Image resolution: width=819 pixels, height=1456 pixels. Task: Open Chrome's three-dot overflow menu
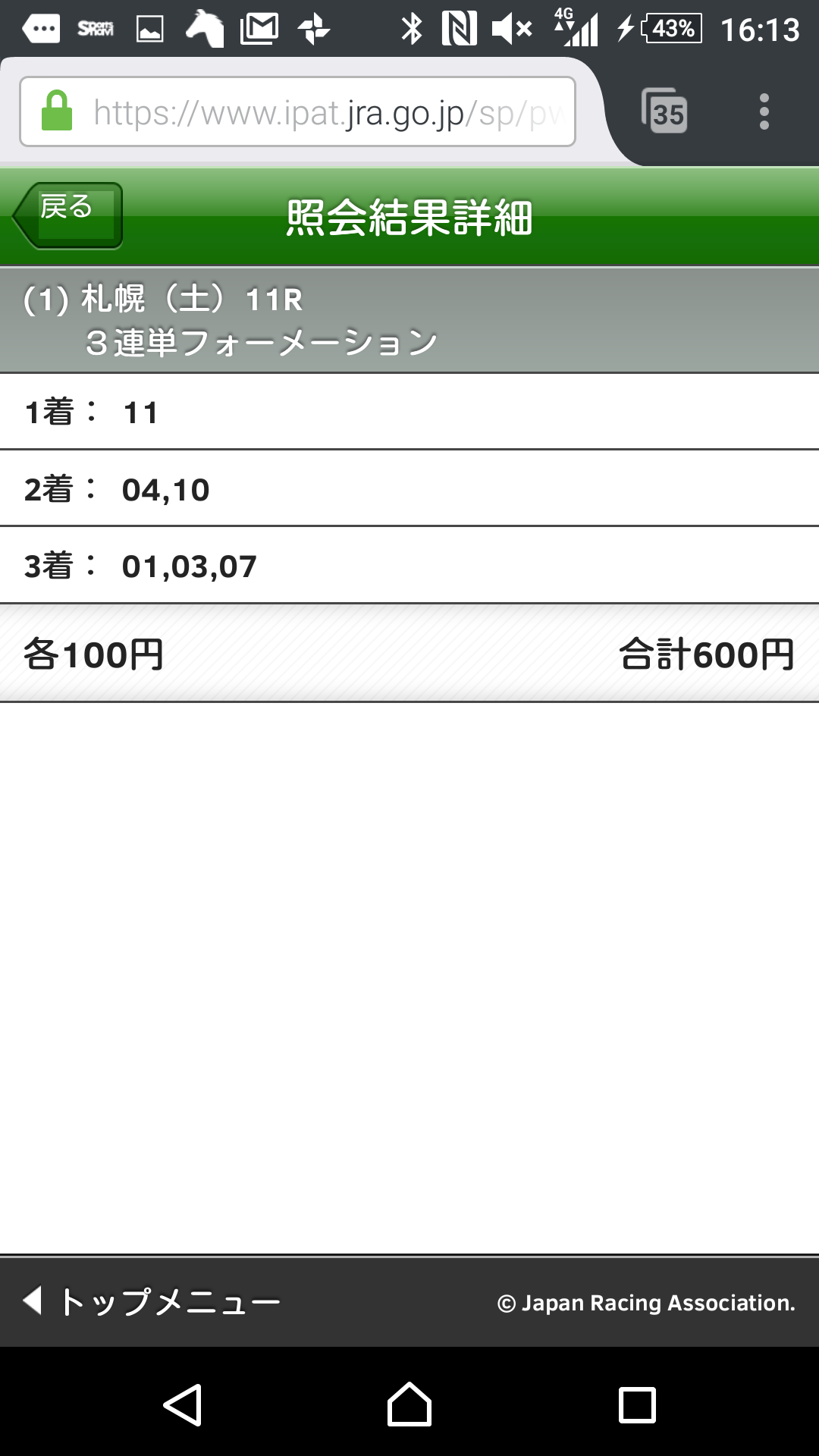pyautogui.click(x=764, y=112)
